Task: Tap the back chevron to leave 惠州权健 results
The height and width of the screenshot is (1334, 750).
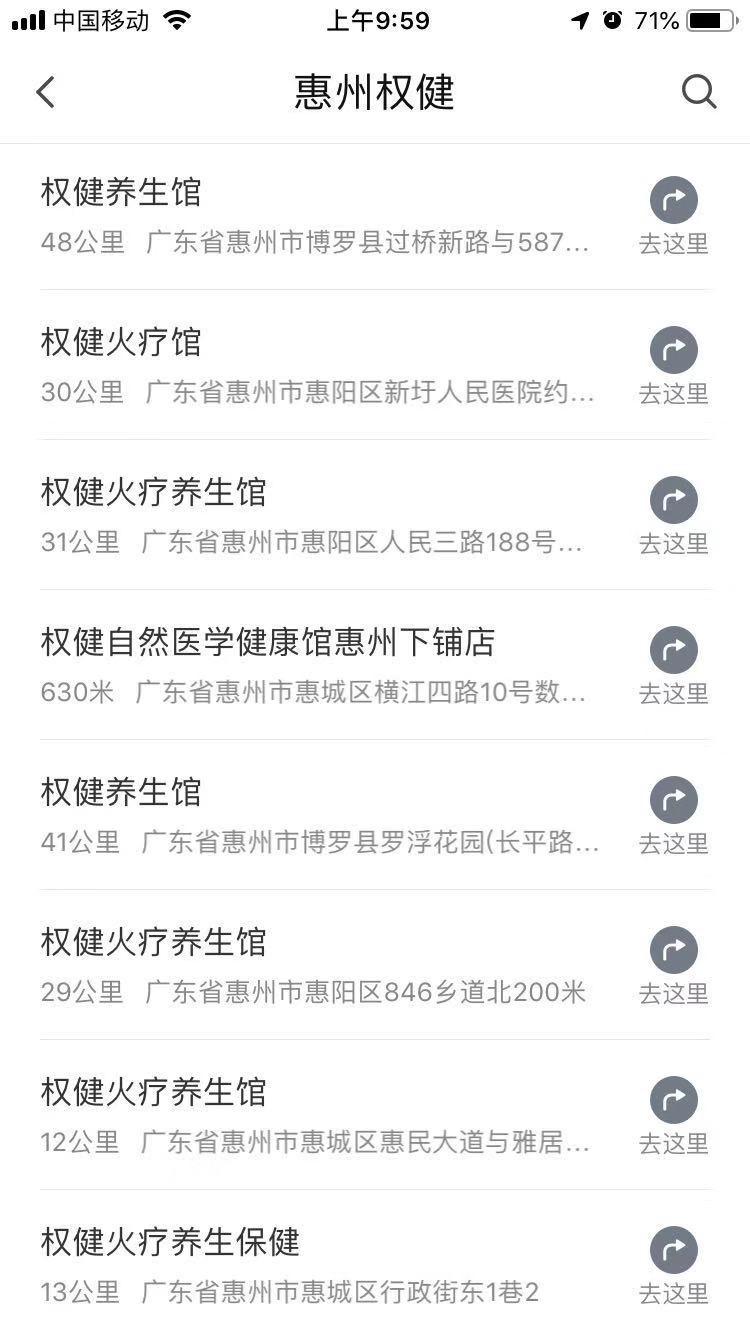Action: point(45,91)
